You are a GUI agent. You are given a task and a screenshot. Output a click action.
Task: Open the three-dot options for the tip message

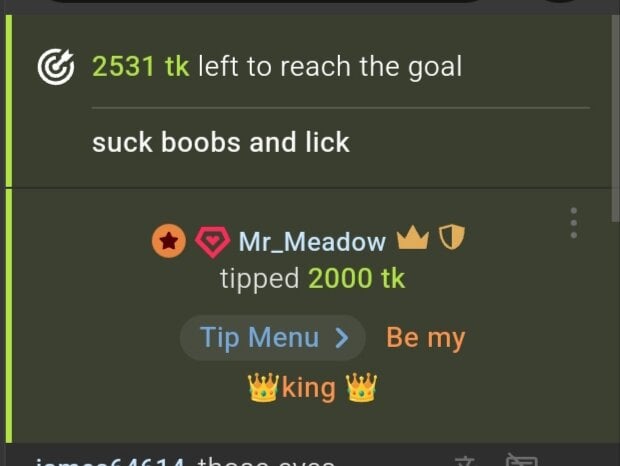click(x=573, y=223)
